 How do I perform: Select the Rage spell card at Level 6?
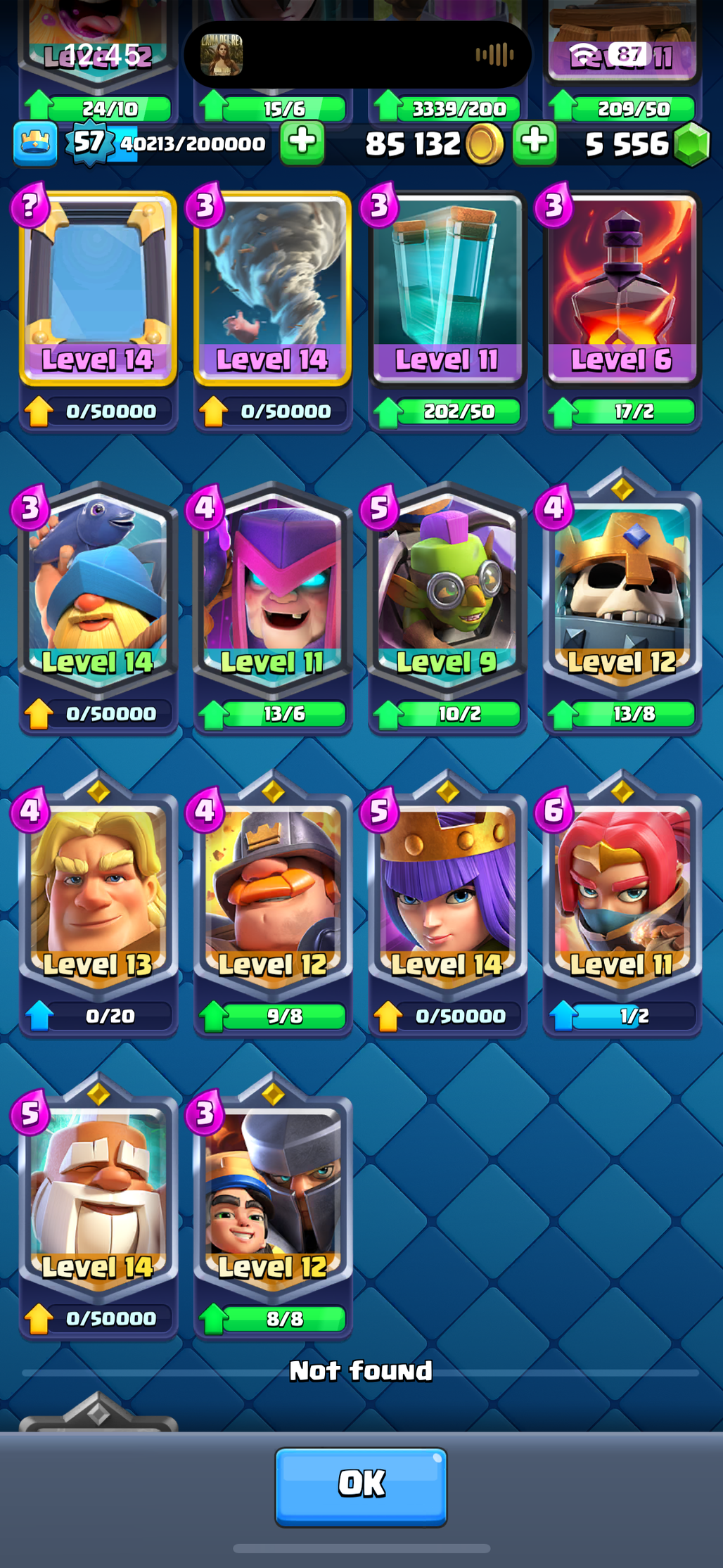click(622, 290)
